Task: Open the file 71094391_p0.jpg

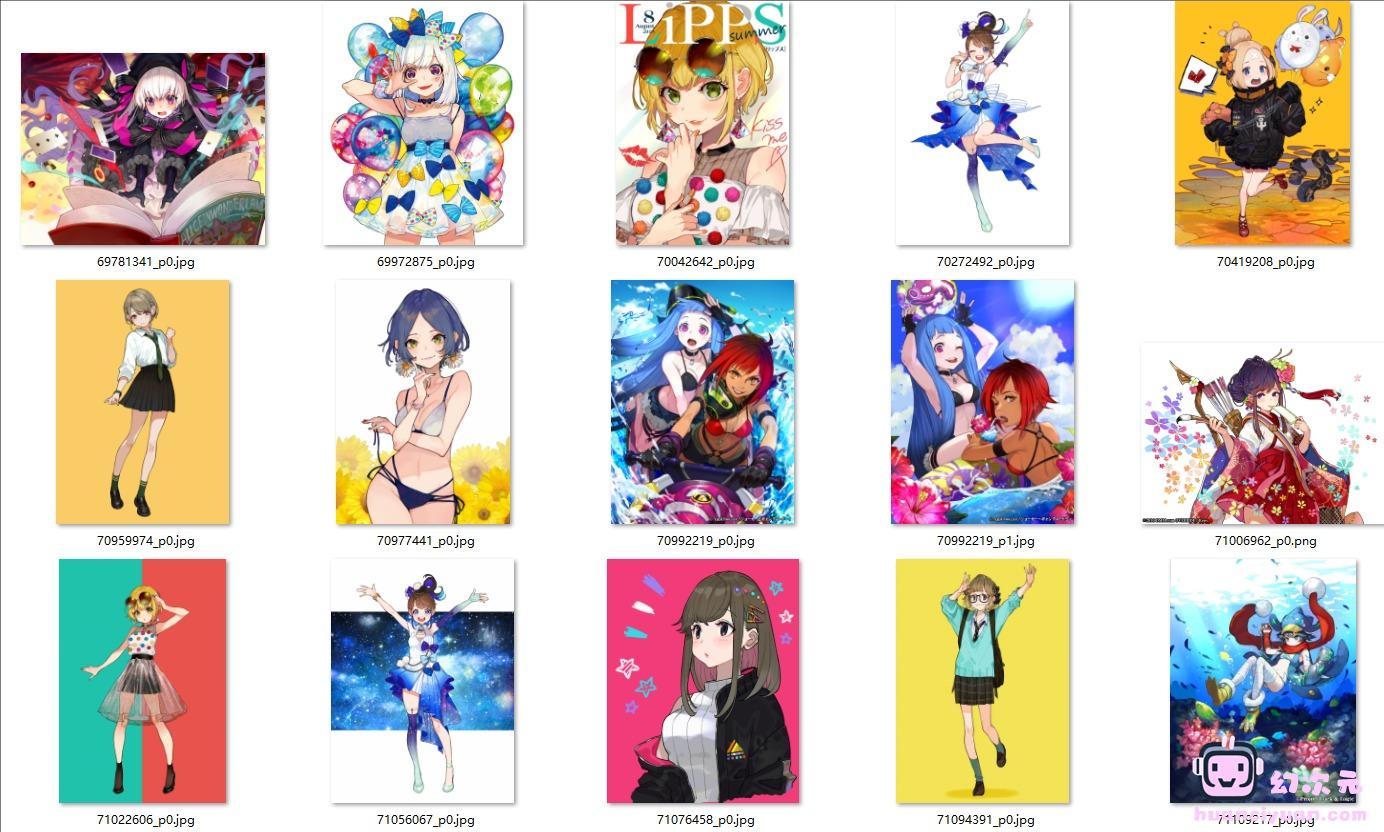Action: pyautogui.click(x=982, y=681)
